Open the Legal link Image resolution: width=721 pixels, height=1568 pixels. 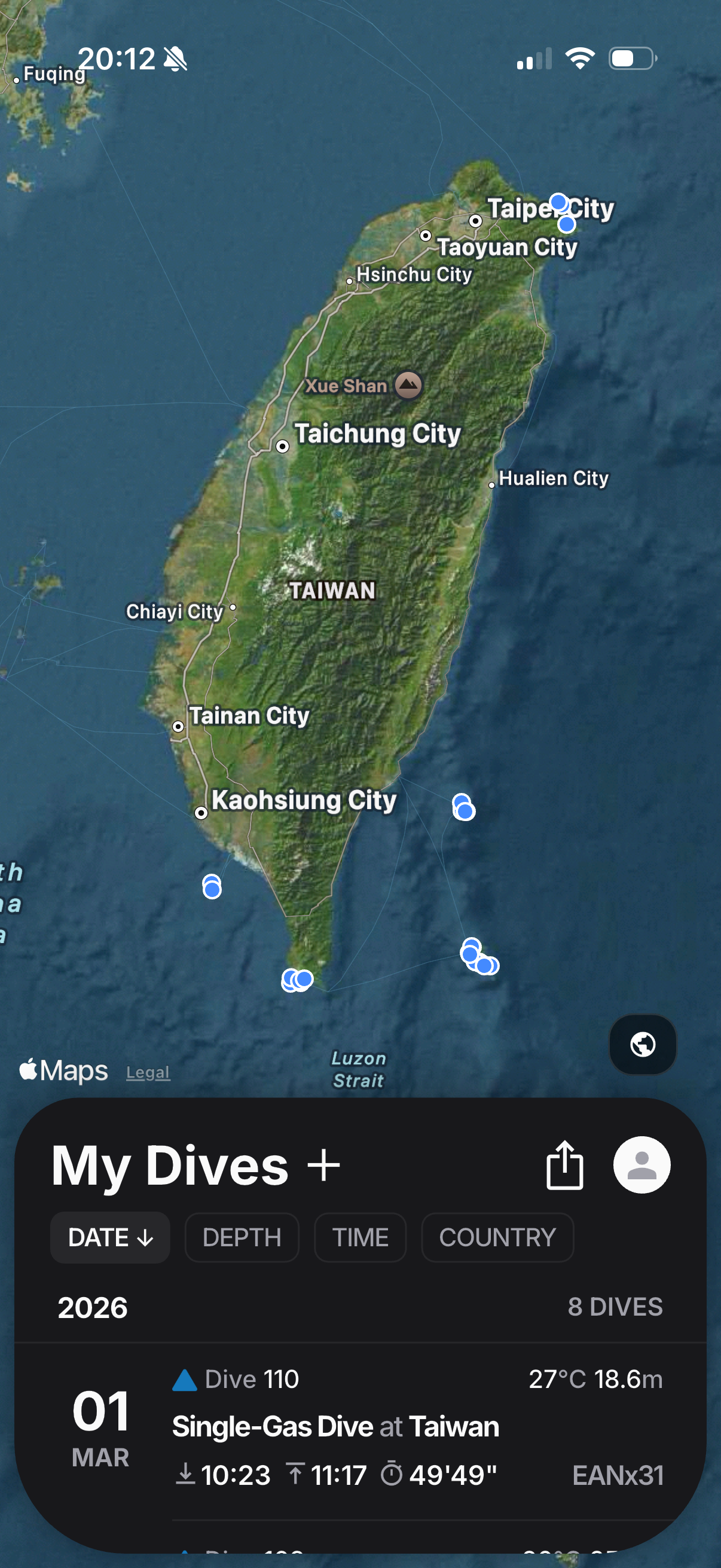[x=148, y=1072]
